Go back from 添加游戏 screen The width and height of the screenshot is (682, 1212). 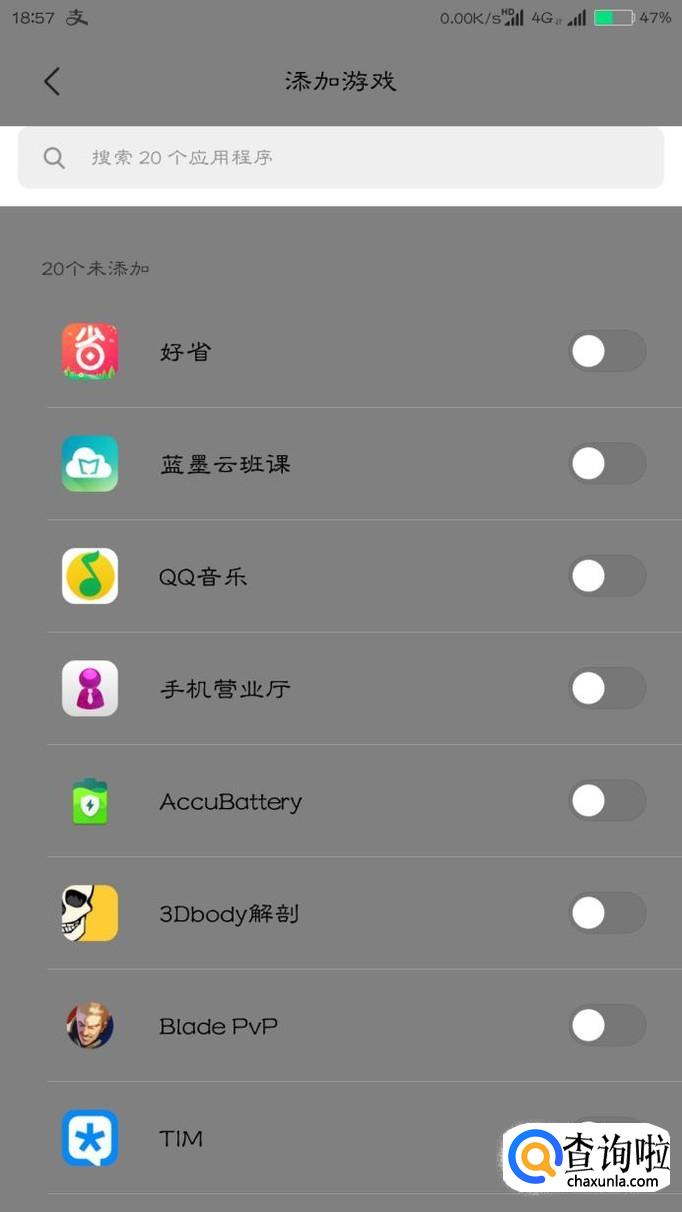pos(52,81)
